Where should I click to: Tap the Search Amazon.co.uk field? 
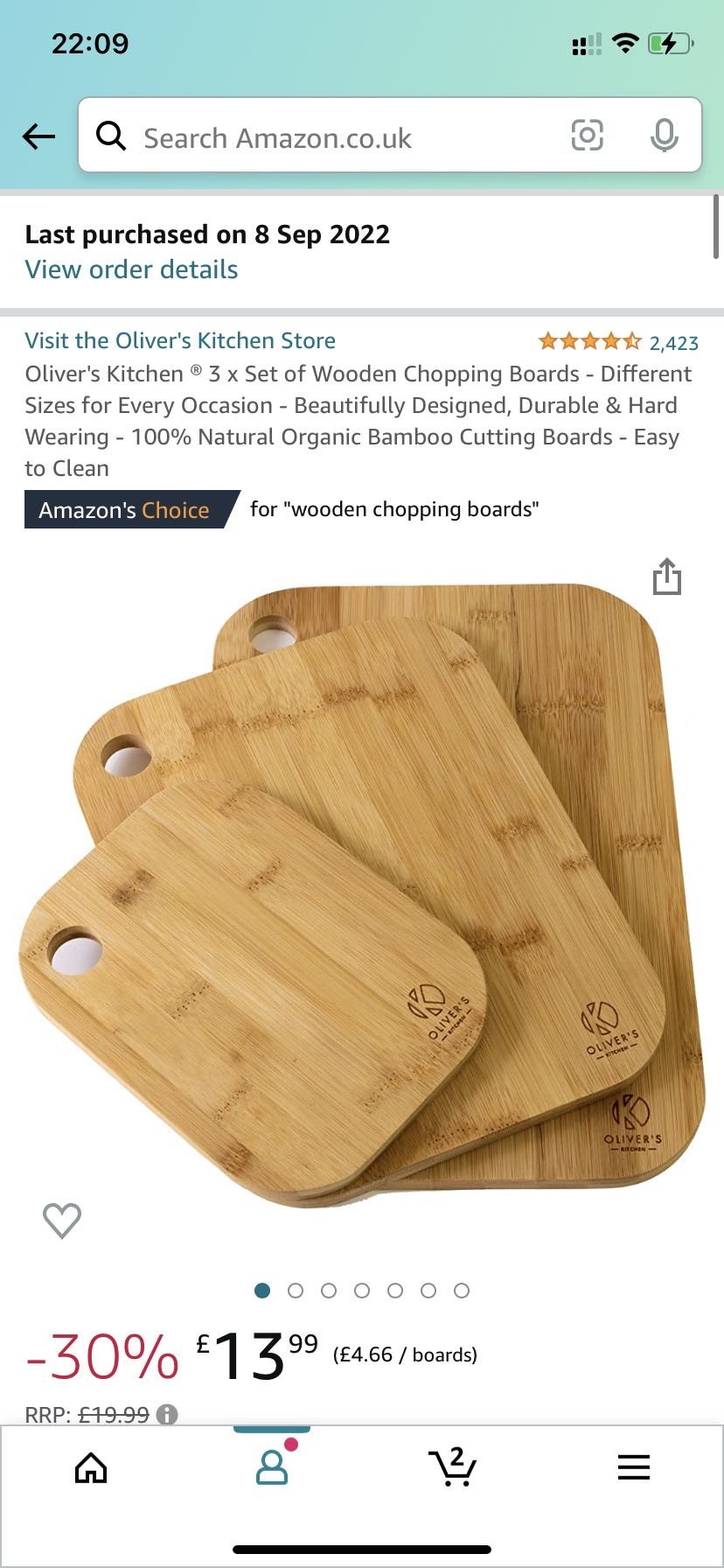point(332,137)
